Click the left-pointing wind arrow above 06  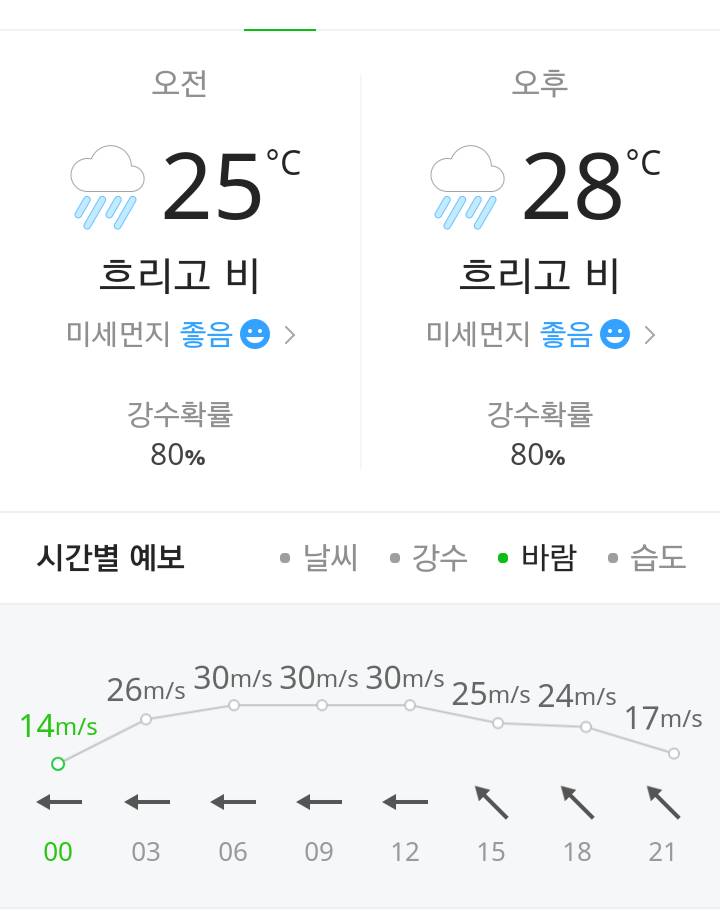pyautogui.click(x=232, y=801)
